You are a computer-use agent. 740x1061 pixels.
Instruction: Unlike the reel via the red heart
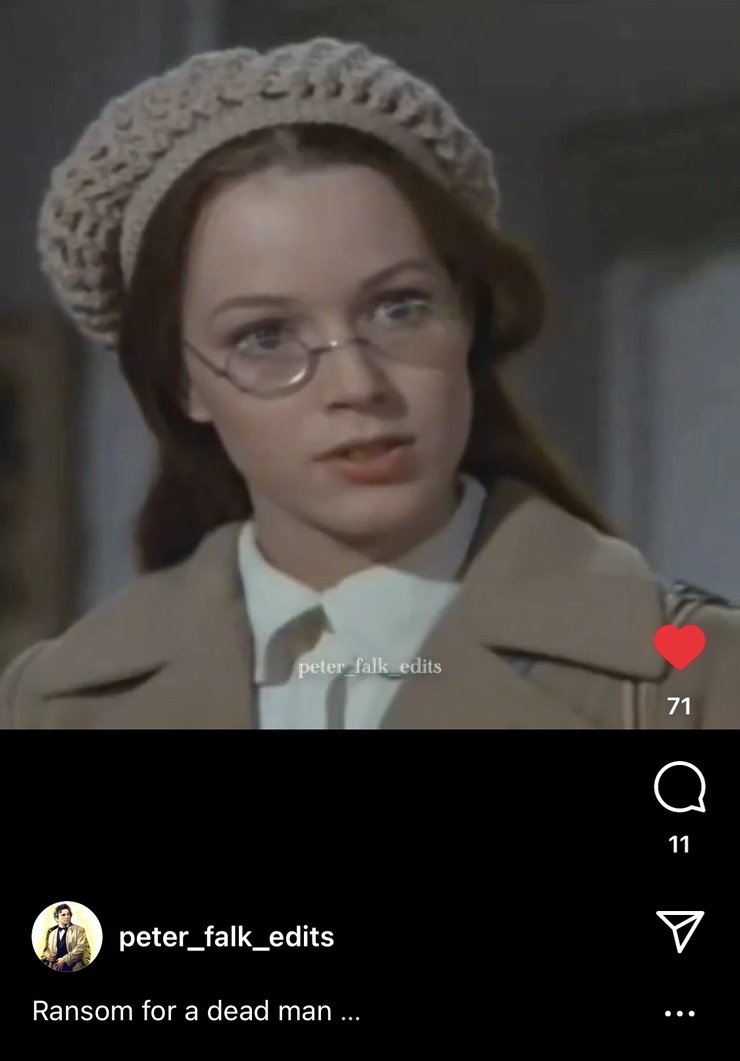pos(680,648)
